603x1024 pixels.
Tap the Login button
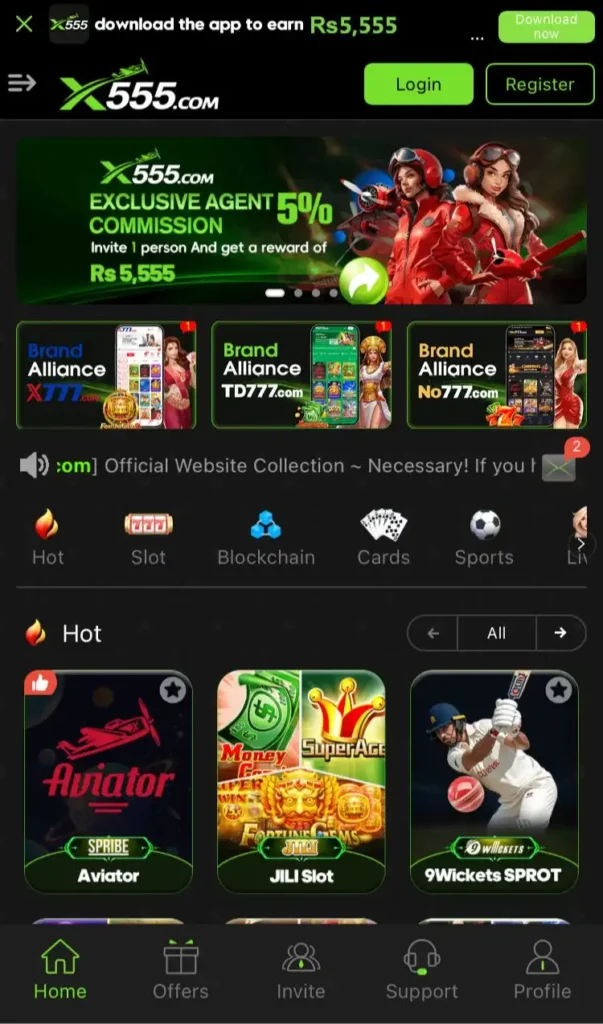pyautogui.click(x=418, y=84)
